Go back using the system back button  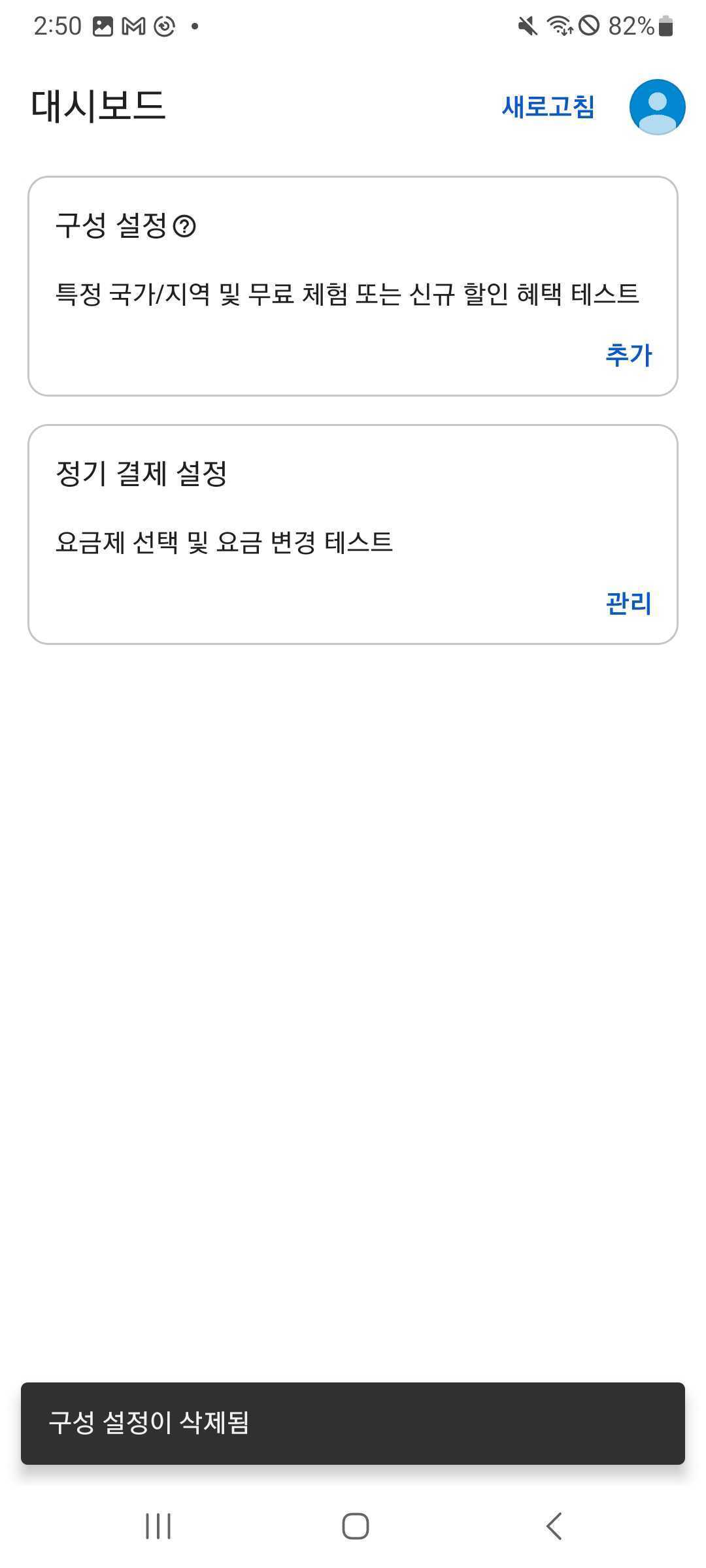(554, 1526)
